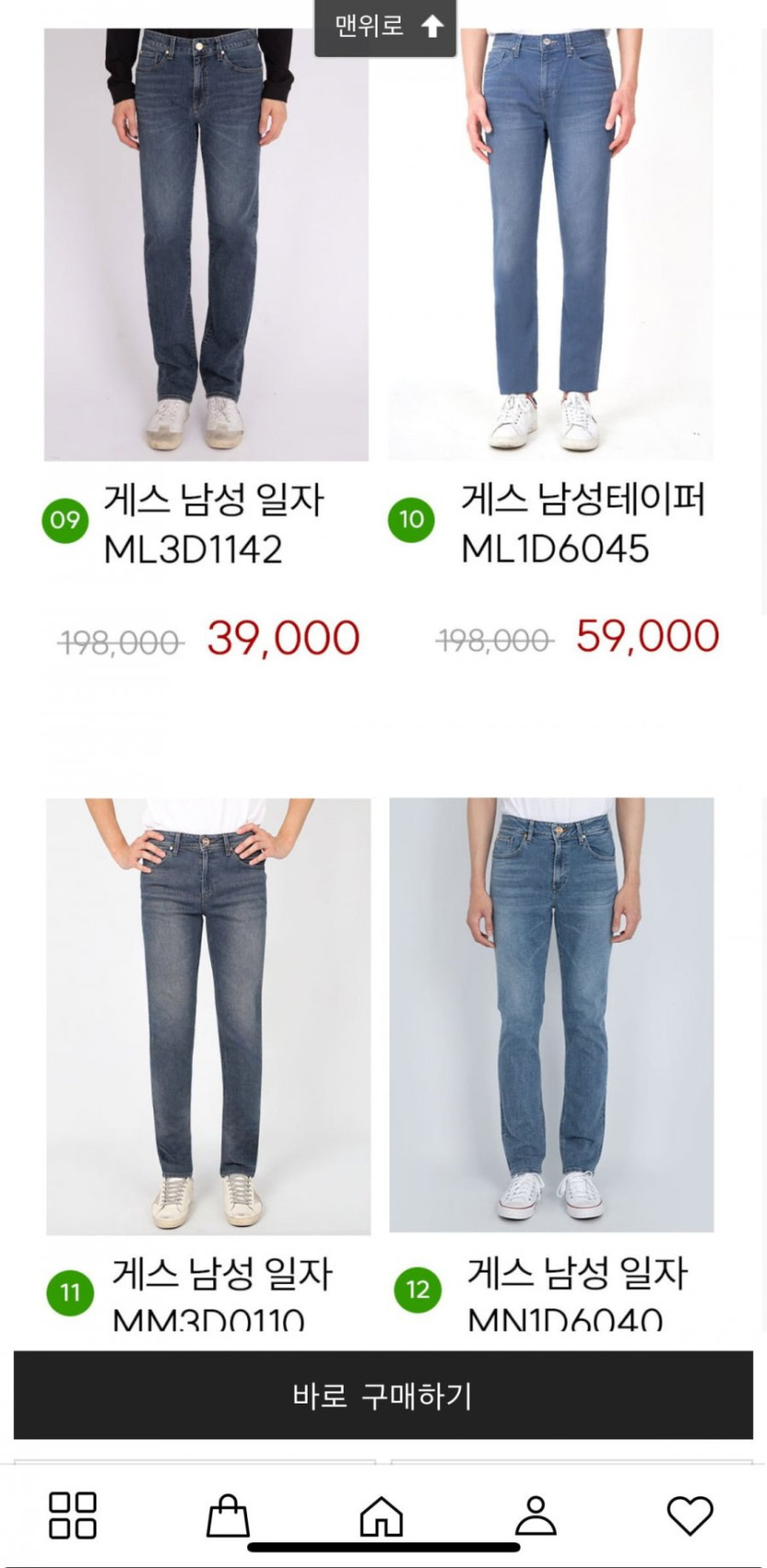View product 12 게스 남성 일자 jeans
The height and width of the screenshot is (1568, 767).
point(551,1014)
